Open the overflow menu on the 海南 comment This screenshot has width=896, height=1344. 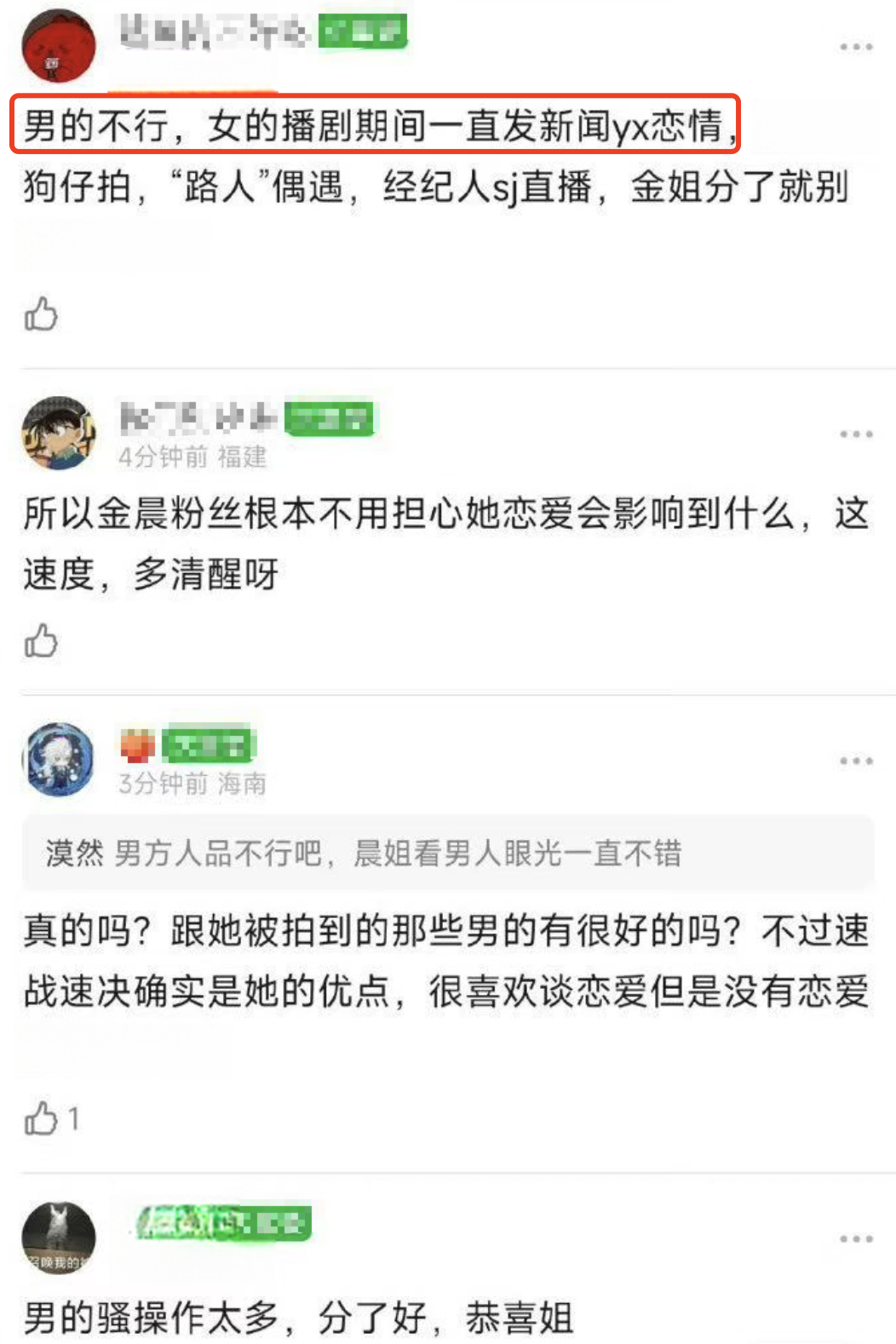click(x=855, y=761)
